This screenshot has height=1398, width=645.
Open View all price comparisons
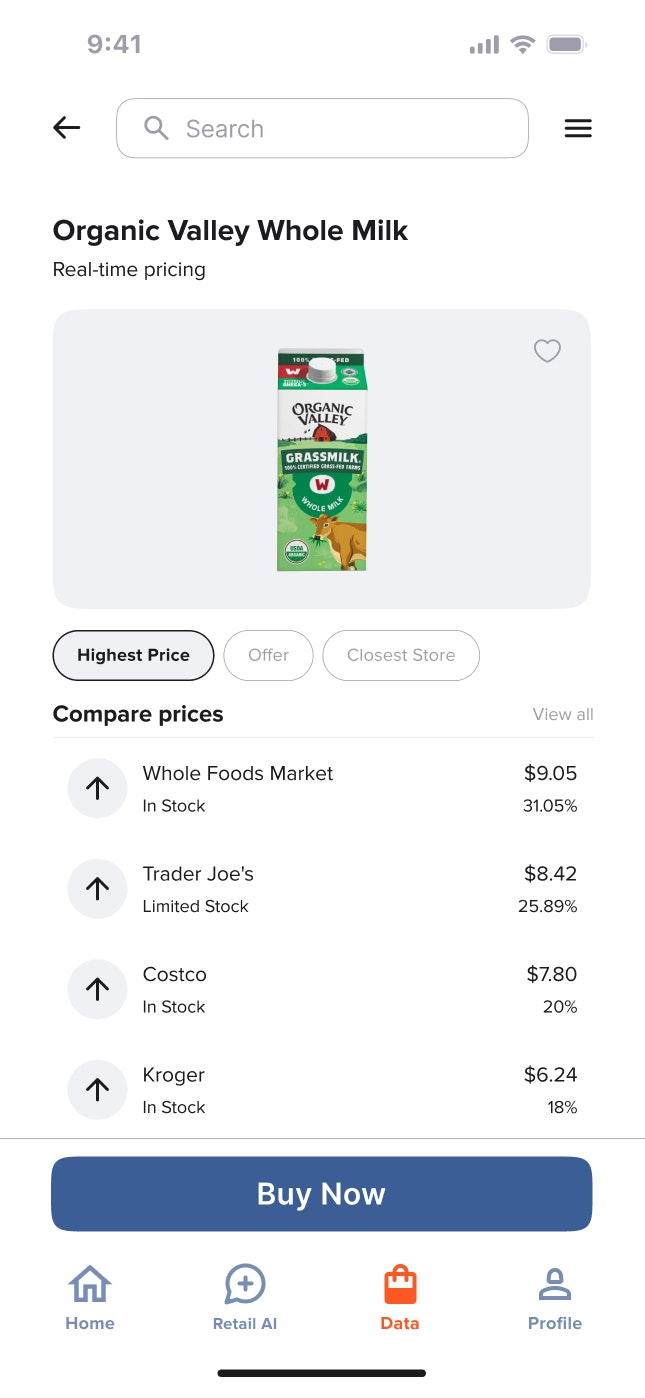pyautogui.click(x=563, y=714)
